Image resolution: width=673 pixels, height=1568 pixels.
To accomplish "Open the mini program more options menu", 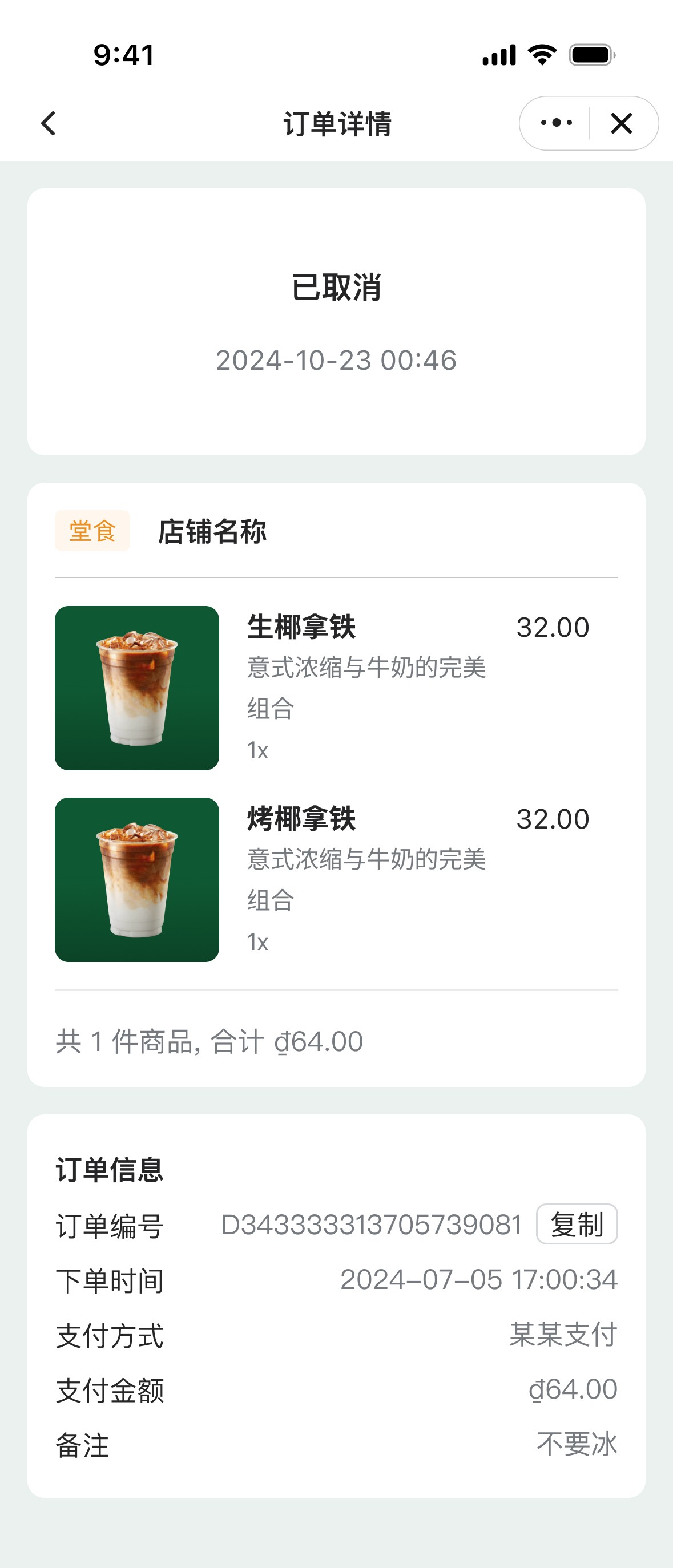I will [556, 124].
